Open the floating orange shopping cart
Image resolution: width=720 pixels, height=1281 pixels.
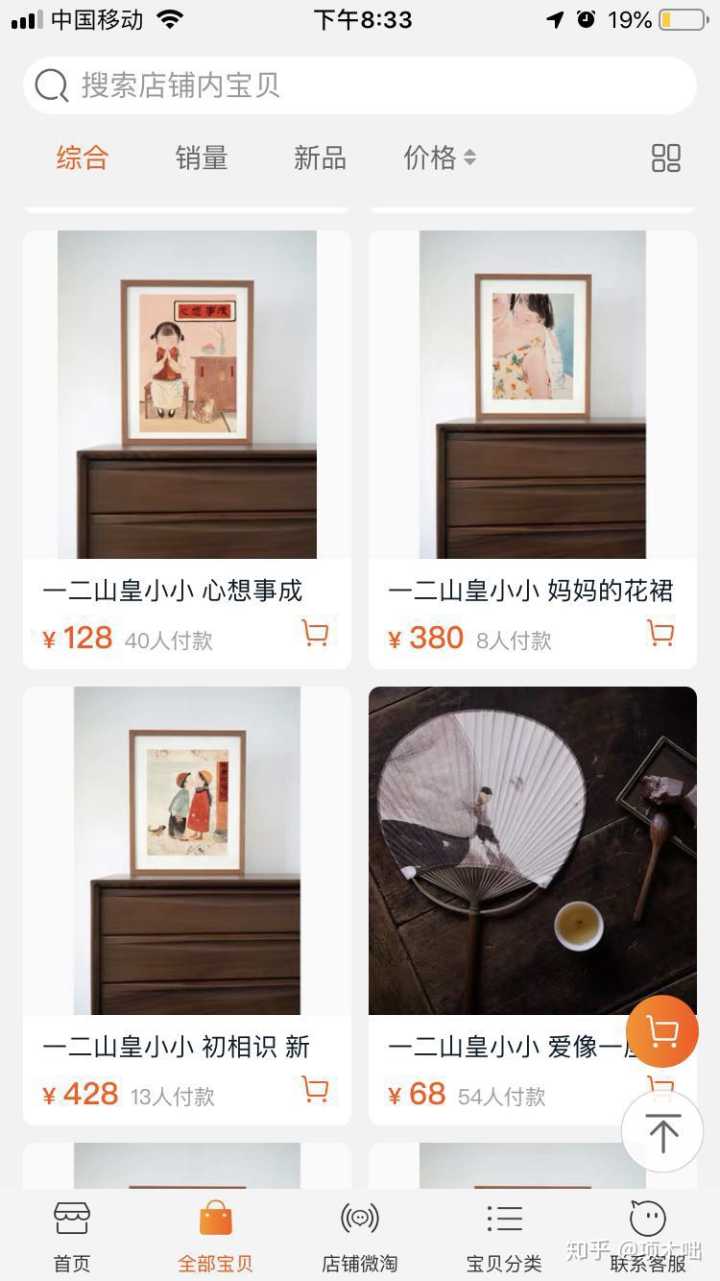click(662, 1031)
